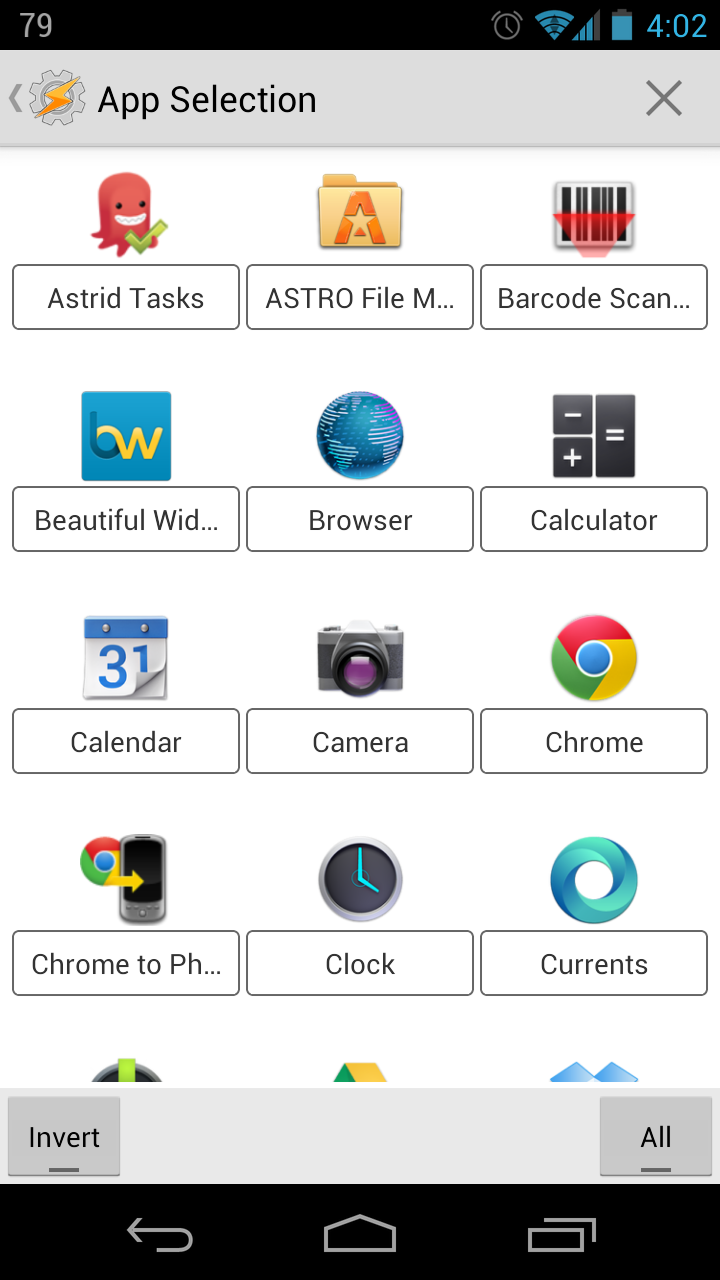Select the Astrid Tasks app icon

(x=125, y=214)
